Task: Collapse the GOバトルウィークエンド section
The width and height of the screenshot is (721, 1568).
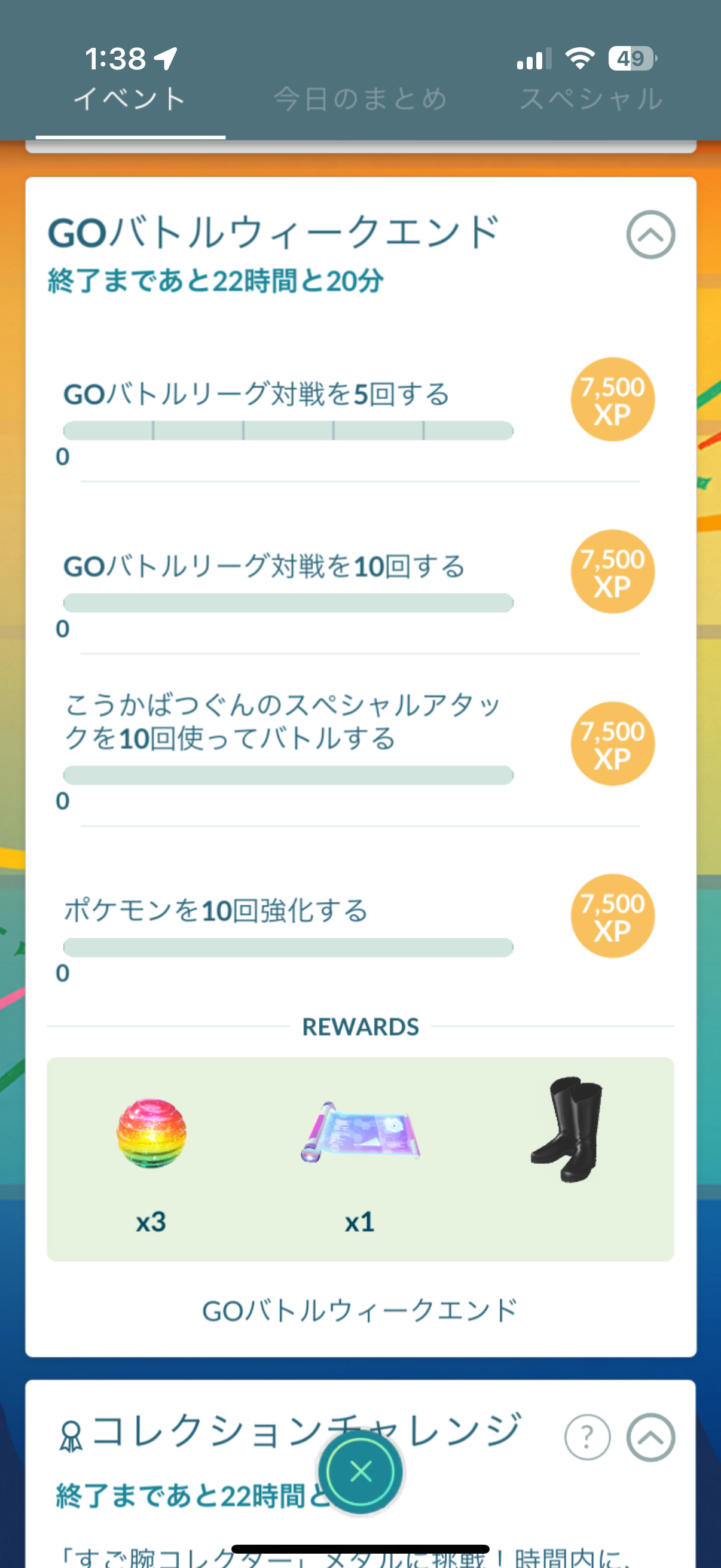Action: click(650, 235)
